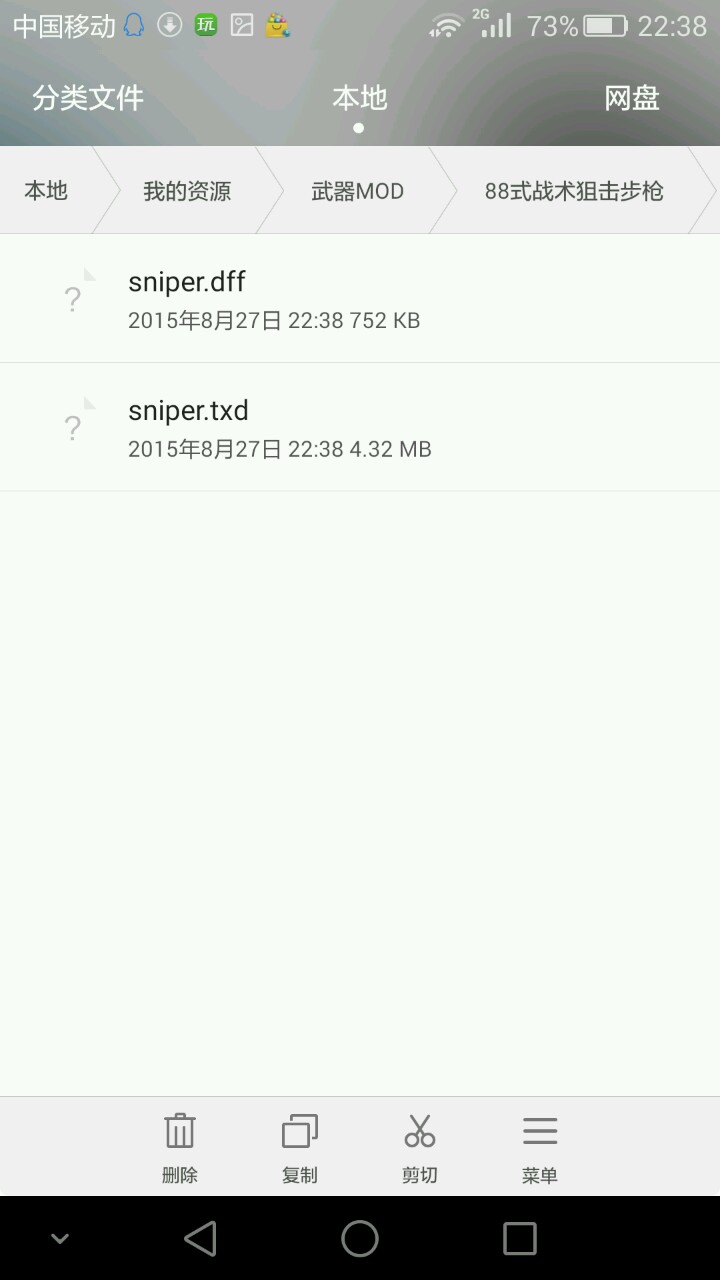Hide the navigation bar with the down chevron
The width and height of the screenshot is (720, 1280).
60,1239
